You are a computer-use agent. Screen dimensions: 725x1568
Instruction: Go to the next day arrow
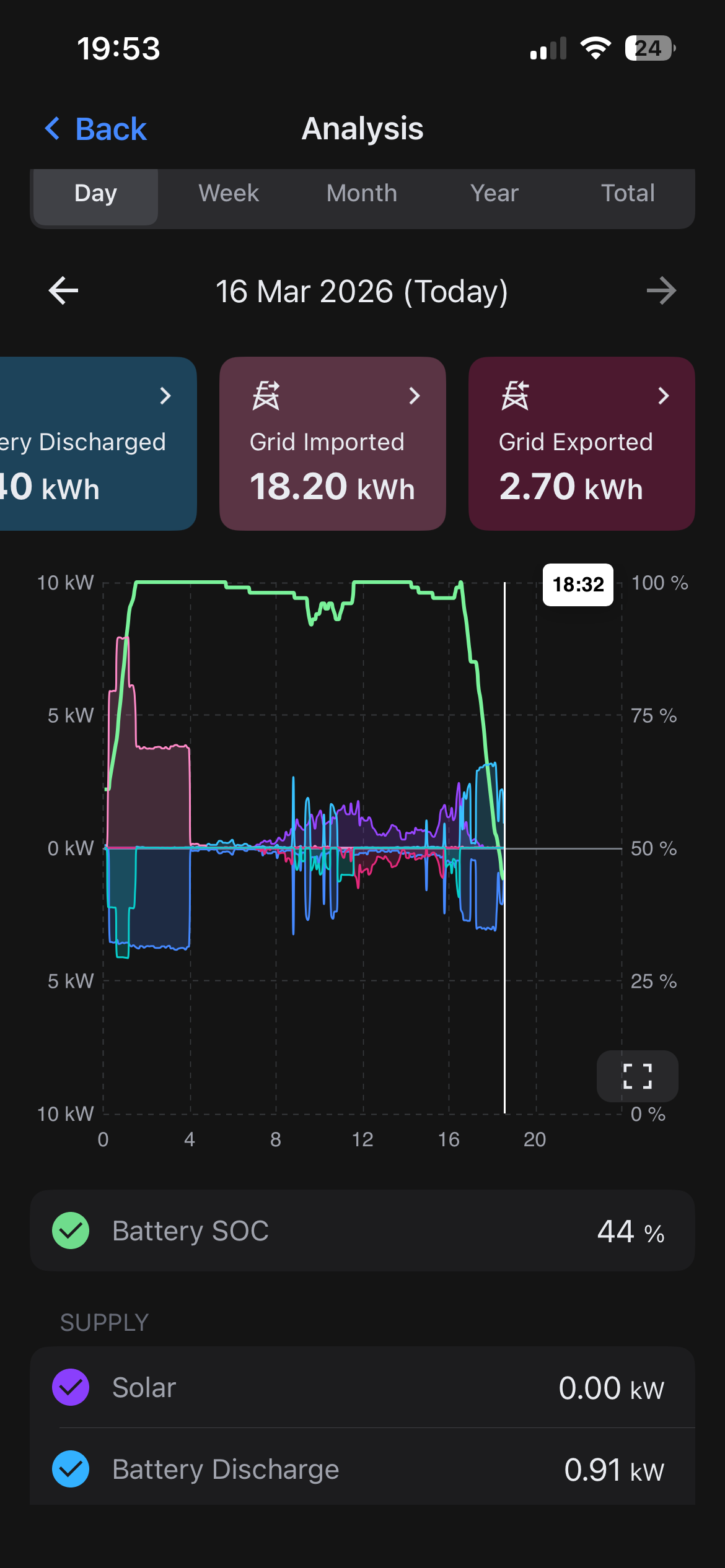coord(661,291)
